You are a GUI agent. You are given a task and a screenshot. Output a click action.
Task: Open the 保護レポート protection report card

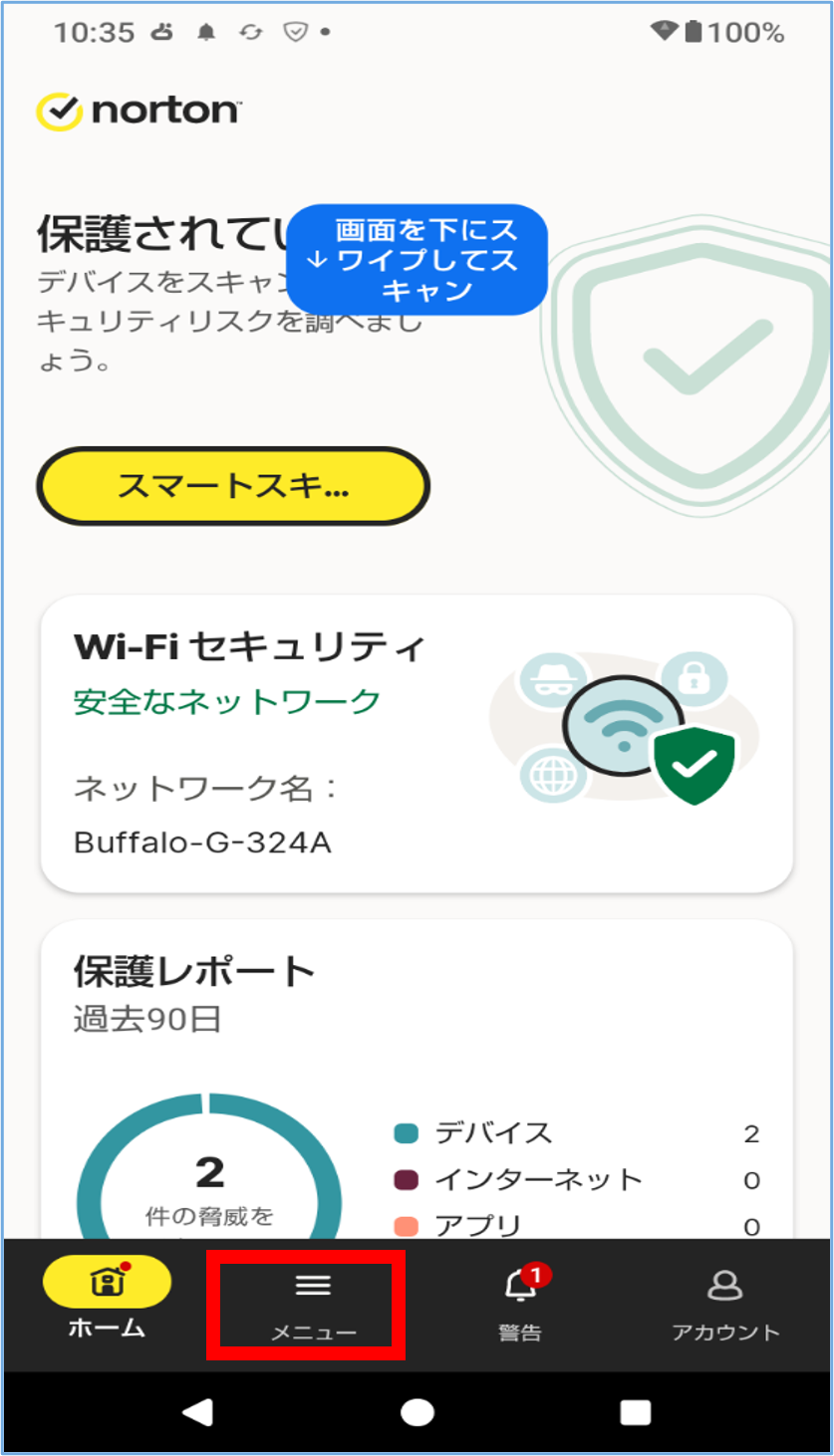[417, 1076]
